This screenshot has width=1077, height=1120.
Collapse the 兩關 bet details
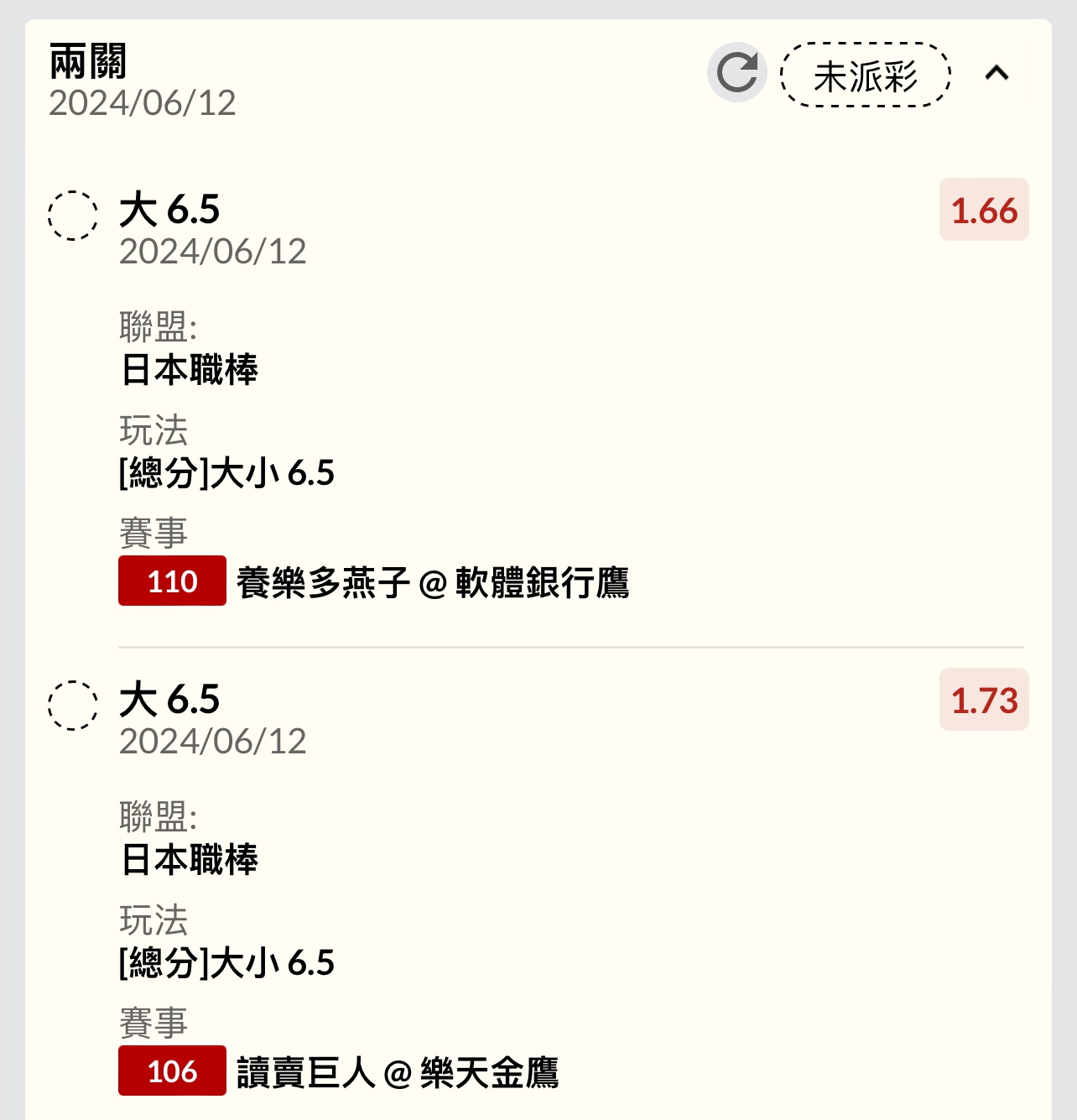click(x=996, y=74)
